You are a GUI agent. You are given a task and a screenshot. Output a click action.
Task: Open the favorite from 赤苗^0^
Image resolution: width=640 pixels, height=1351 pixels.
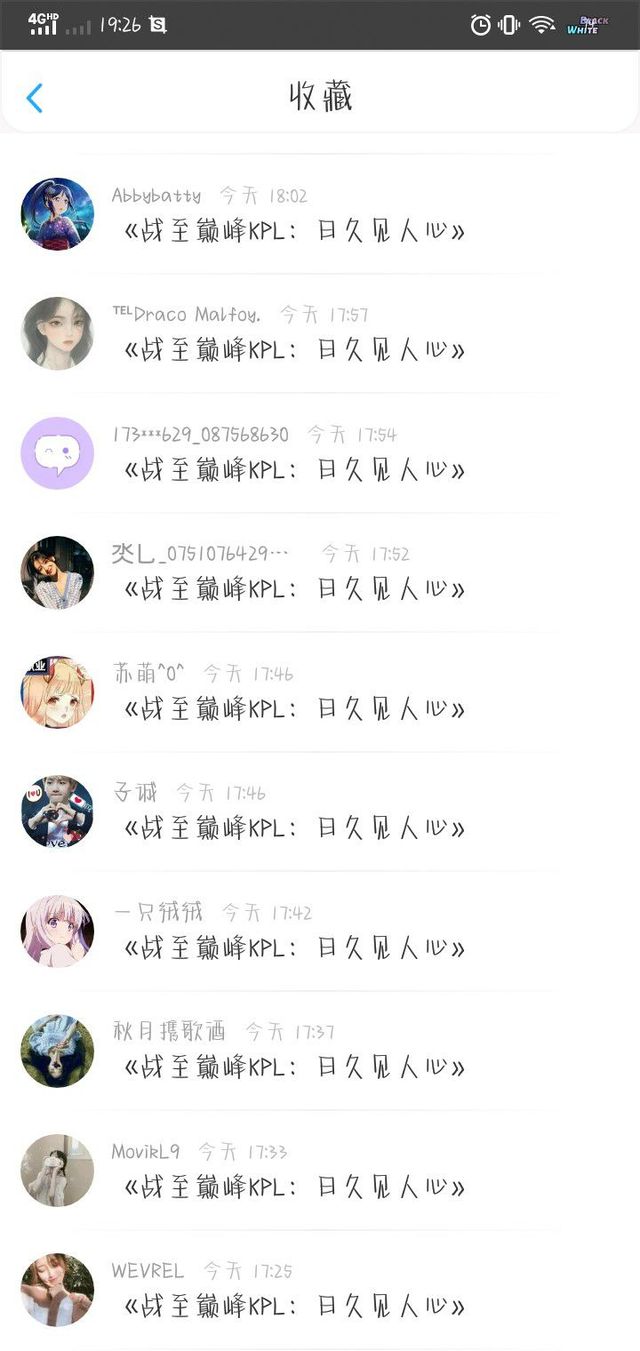click(295, 709)
